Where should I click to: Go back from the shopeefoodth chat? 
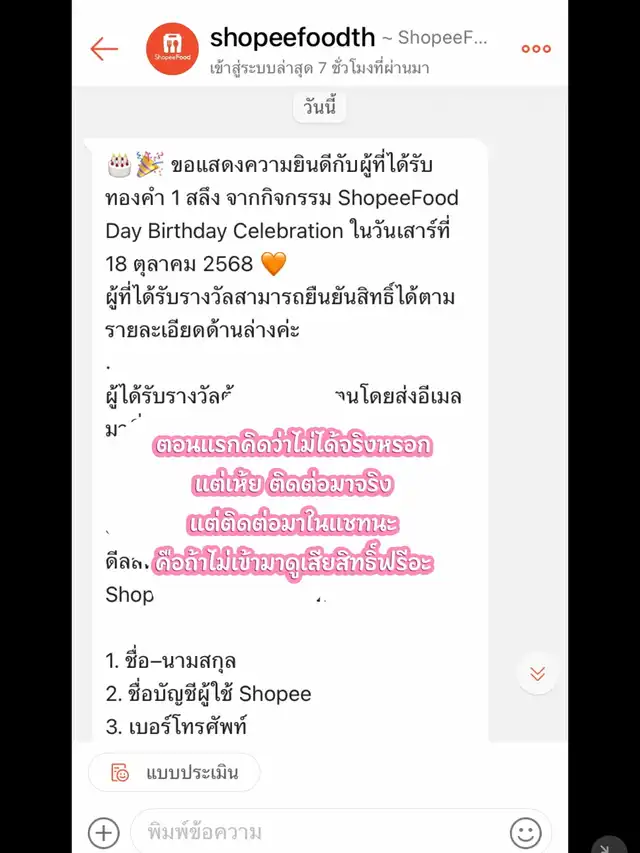click(104, 49)
